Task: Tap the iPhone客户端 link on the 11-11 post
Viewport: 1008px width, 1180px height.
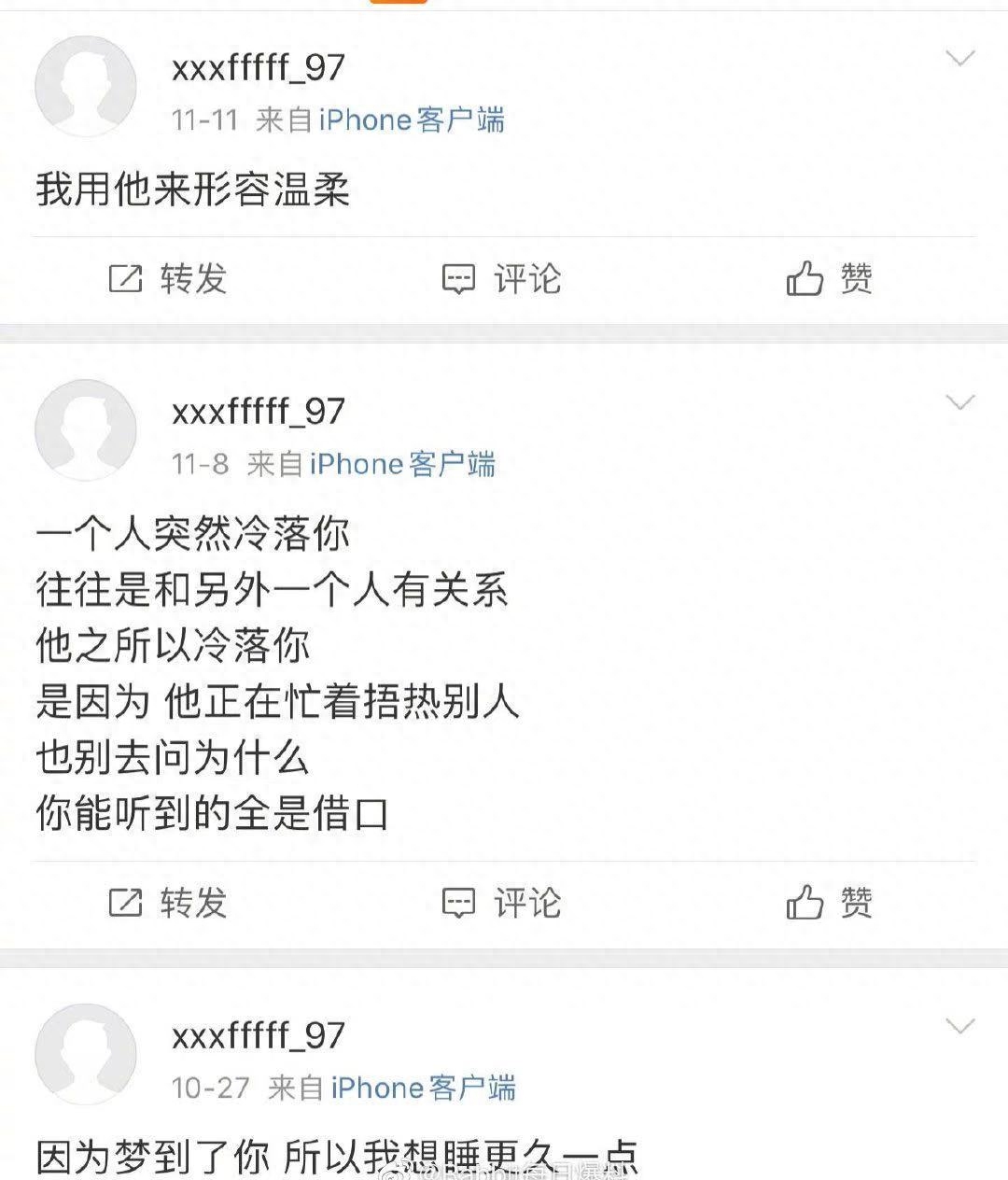Action: (412, 120)
